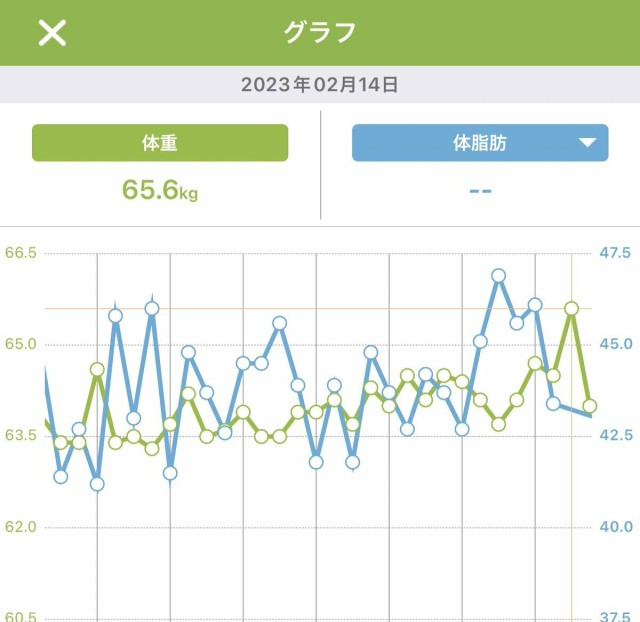Select the highlighted 65.6kg weight data point

pos(571,309)
